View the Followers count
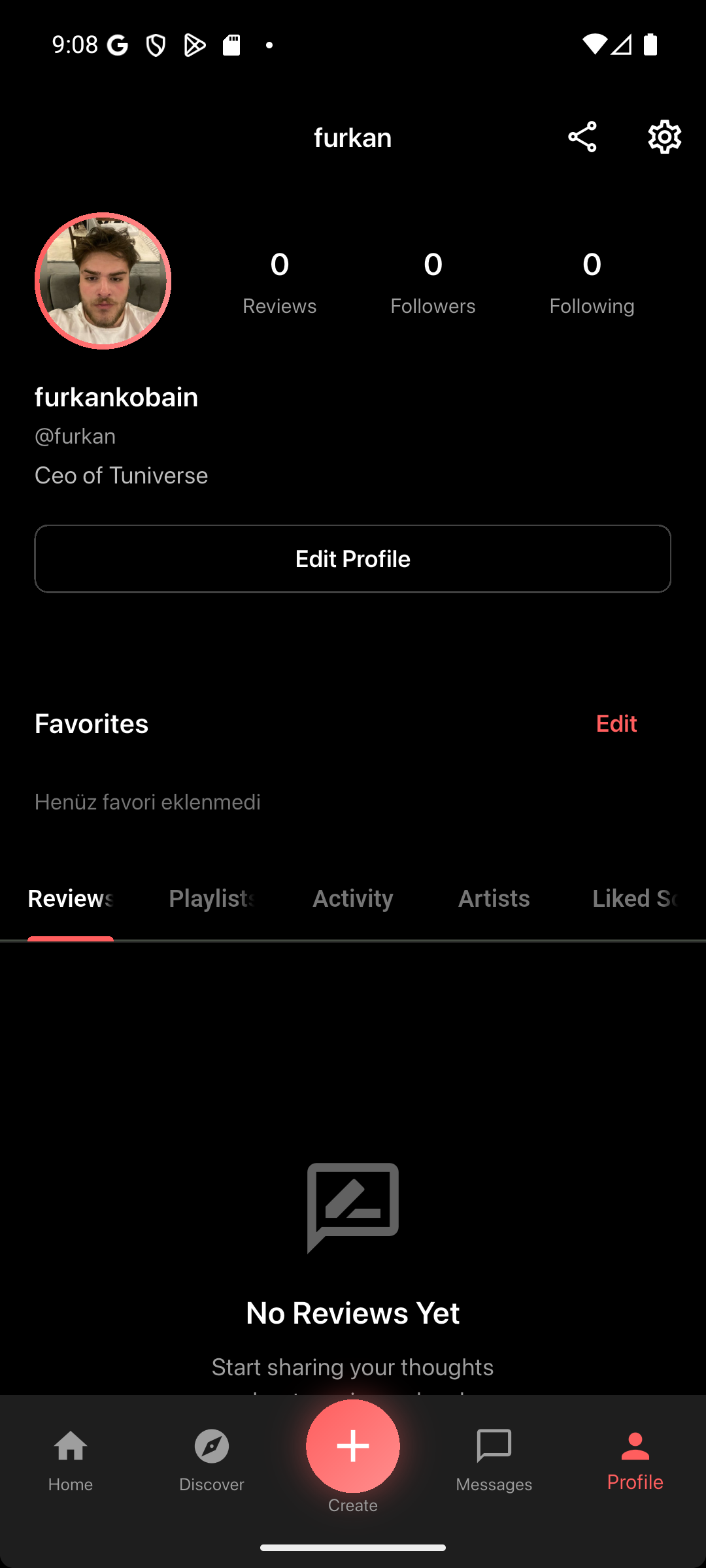Viewport: 706px width, 1568px height. 433,281
